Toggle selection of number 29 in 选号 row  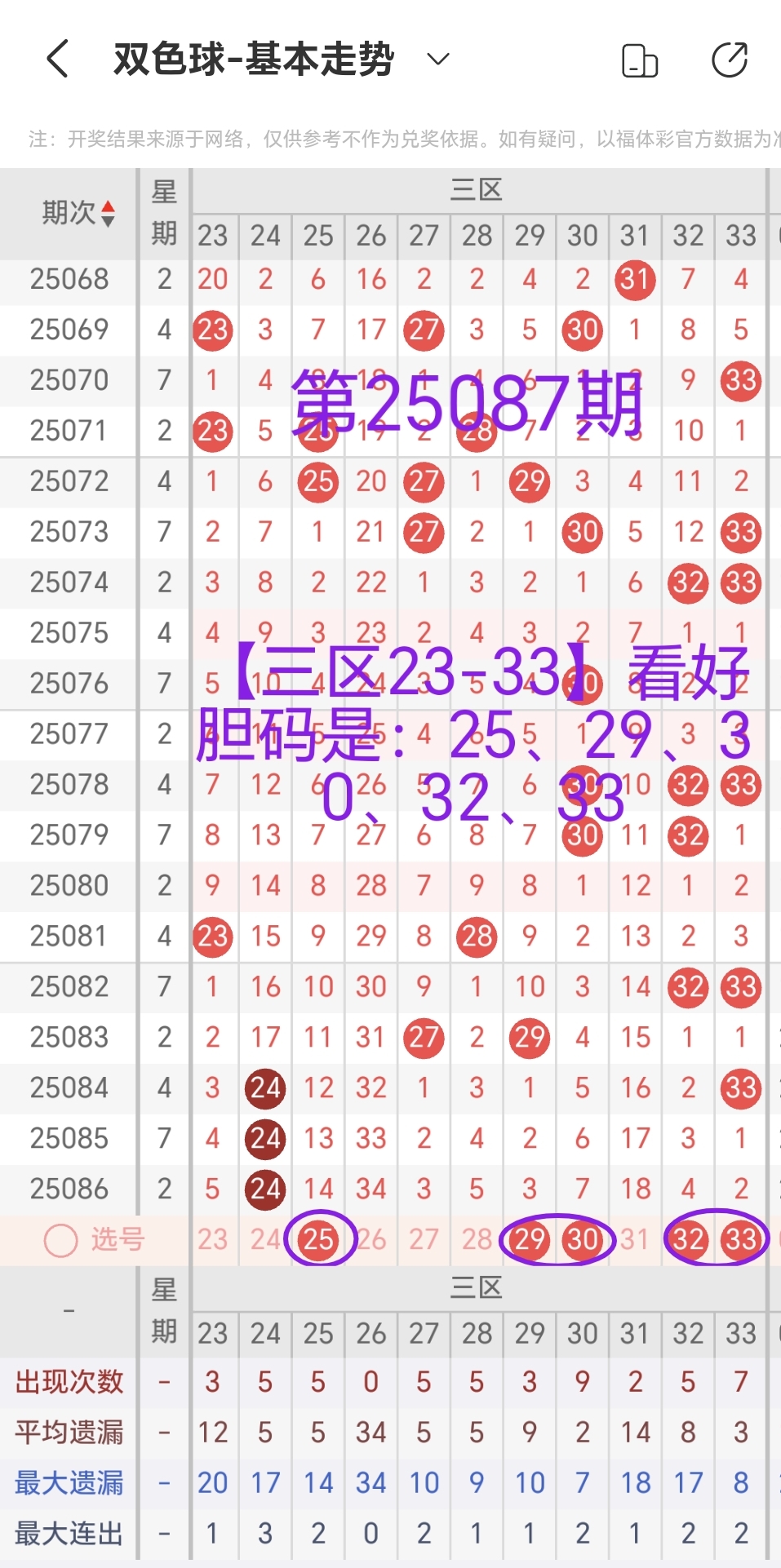(530, 1239)
